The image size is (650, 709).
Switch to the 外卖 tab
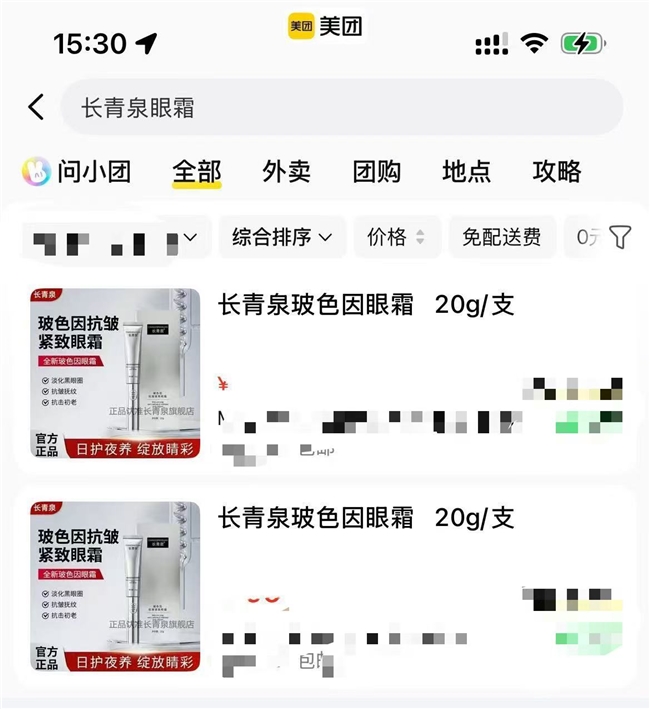pos(286,171)
